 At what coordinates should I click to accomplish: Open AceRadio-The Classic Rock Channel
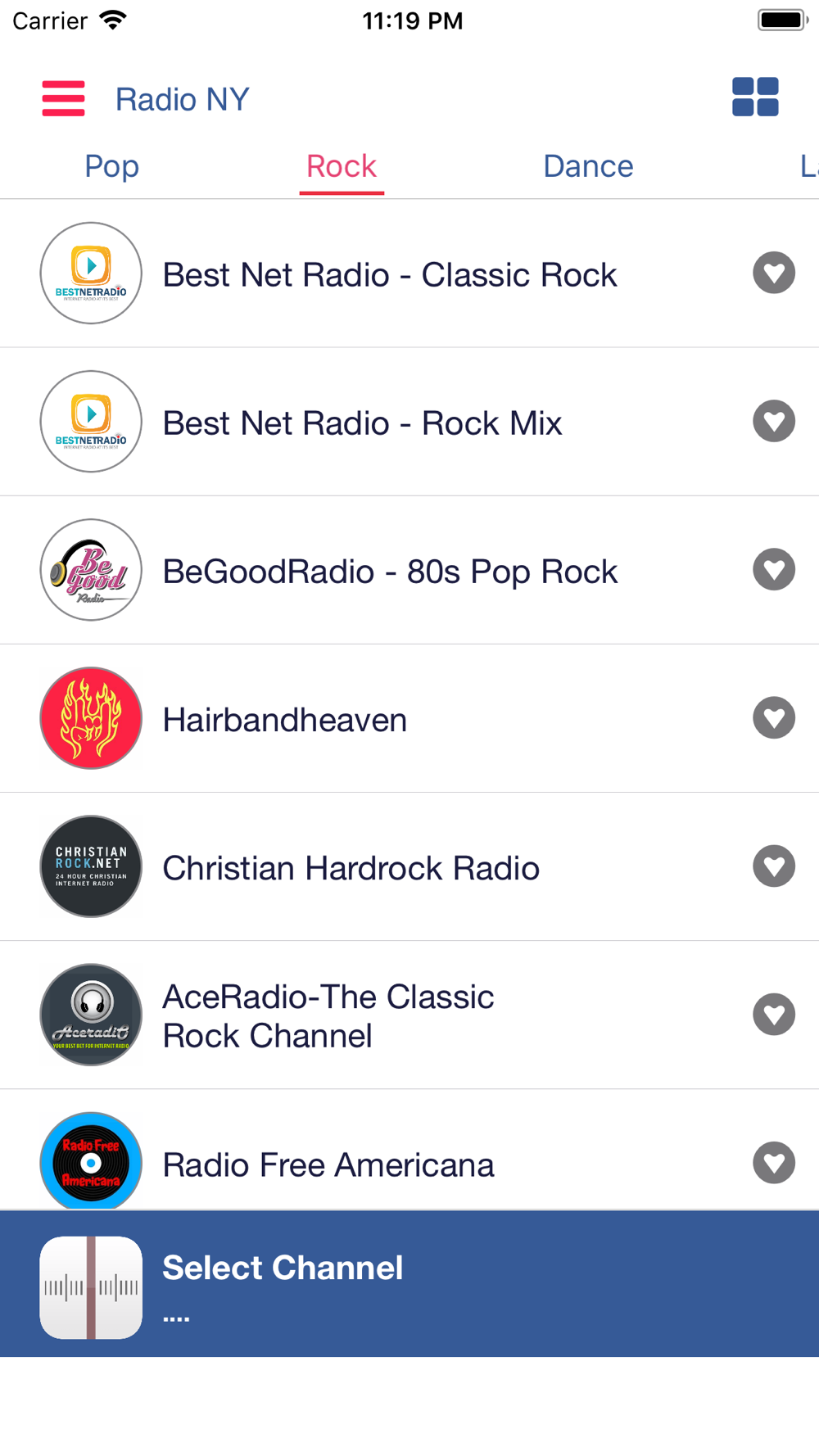(x=409, y=1015)
